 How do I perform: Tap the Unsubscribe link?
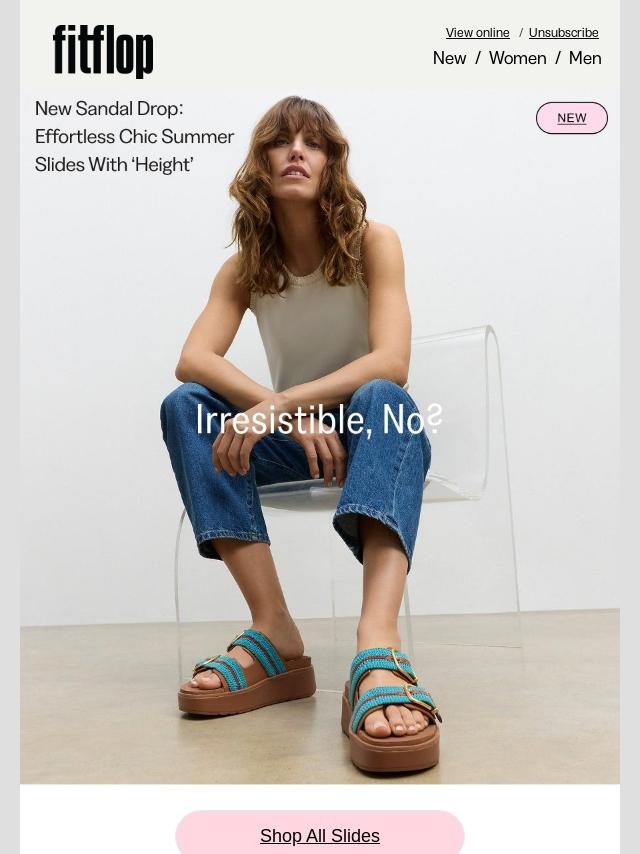pyautogui.click(x=563, y=33)
